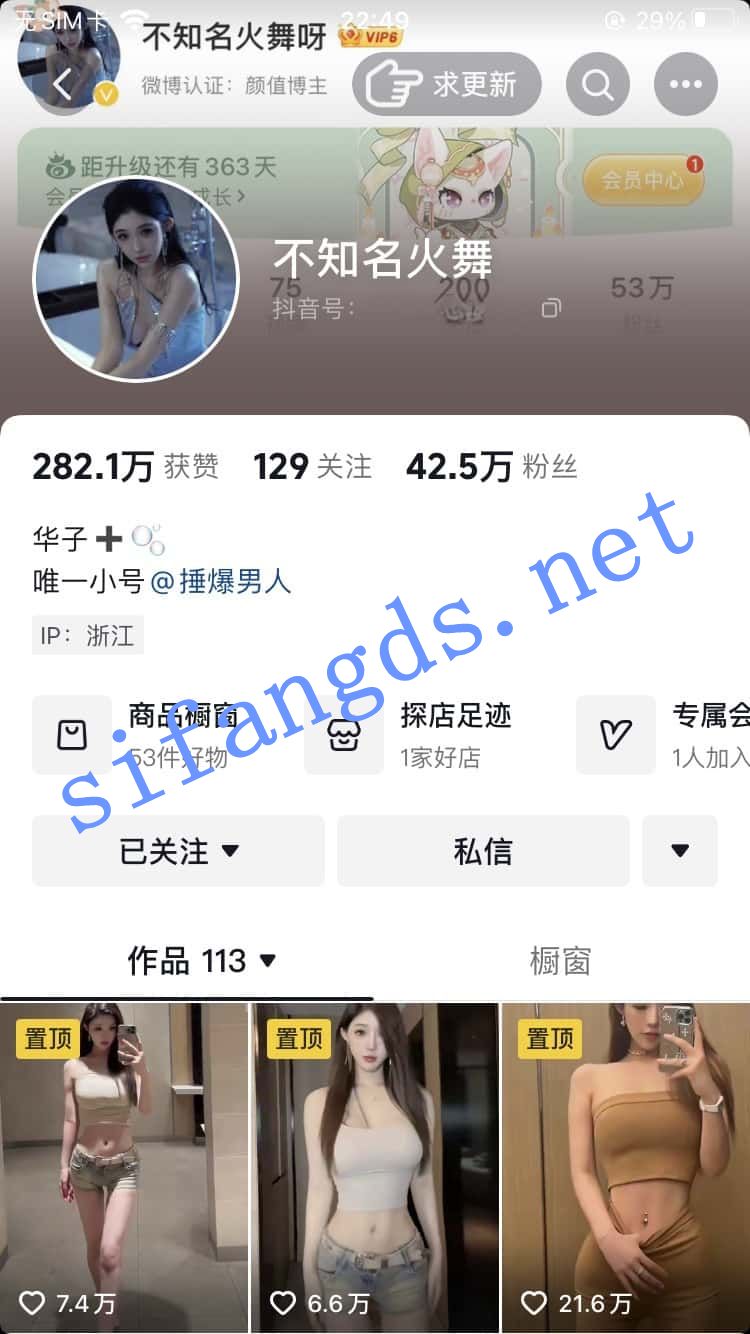The height and width of the screenshot is (1334, 750).
Task: Switch to the 橱窗 tab
Action: [x=560, y=962]
